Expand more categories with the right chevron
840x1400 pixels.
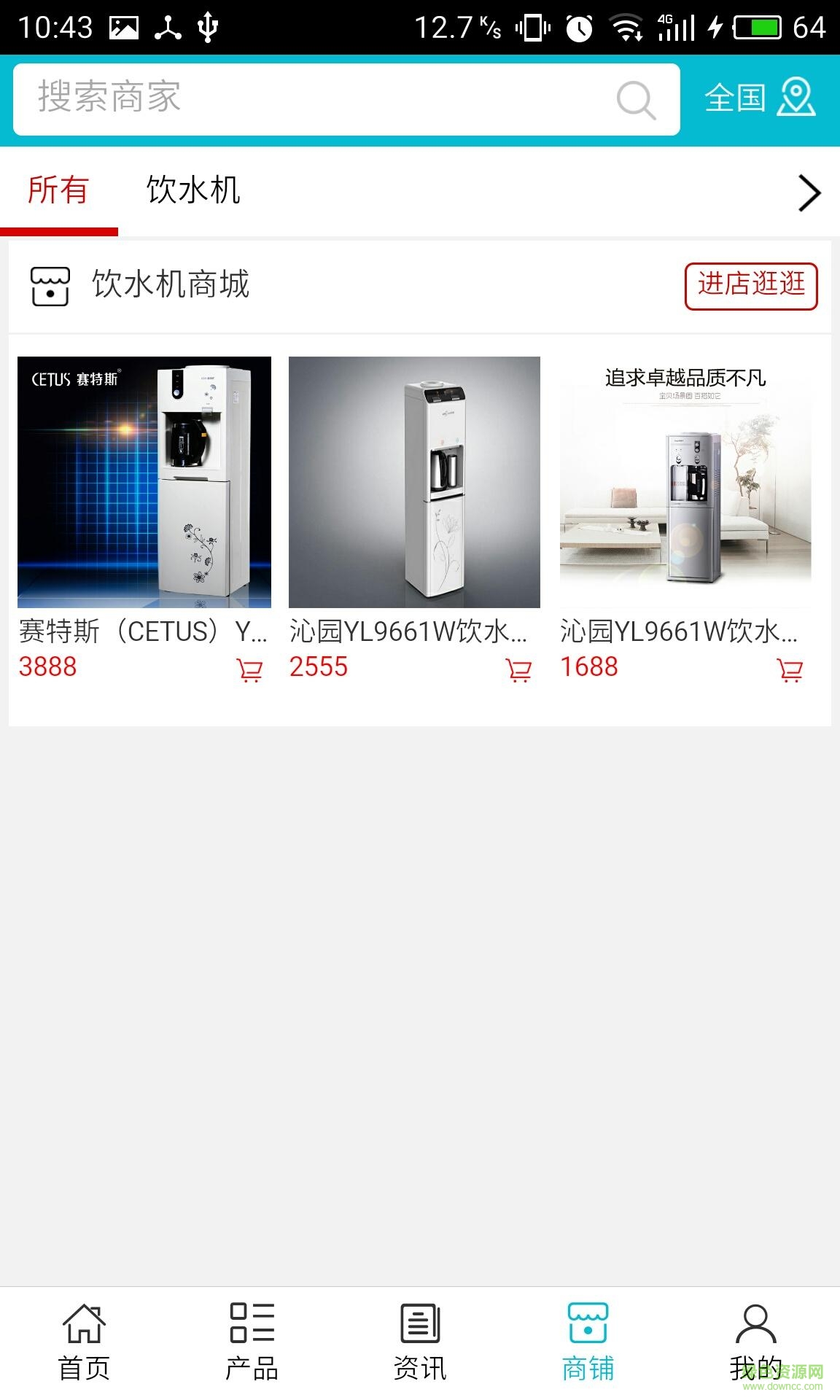coord(808,192)
